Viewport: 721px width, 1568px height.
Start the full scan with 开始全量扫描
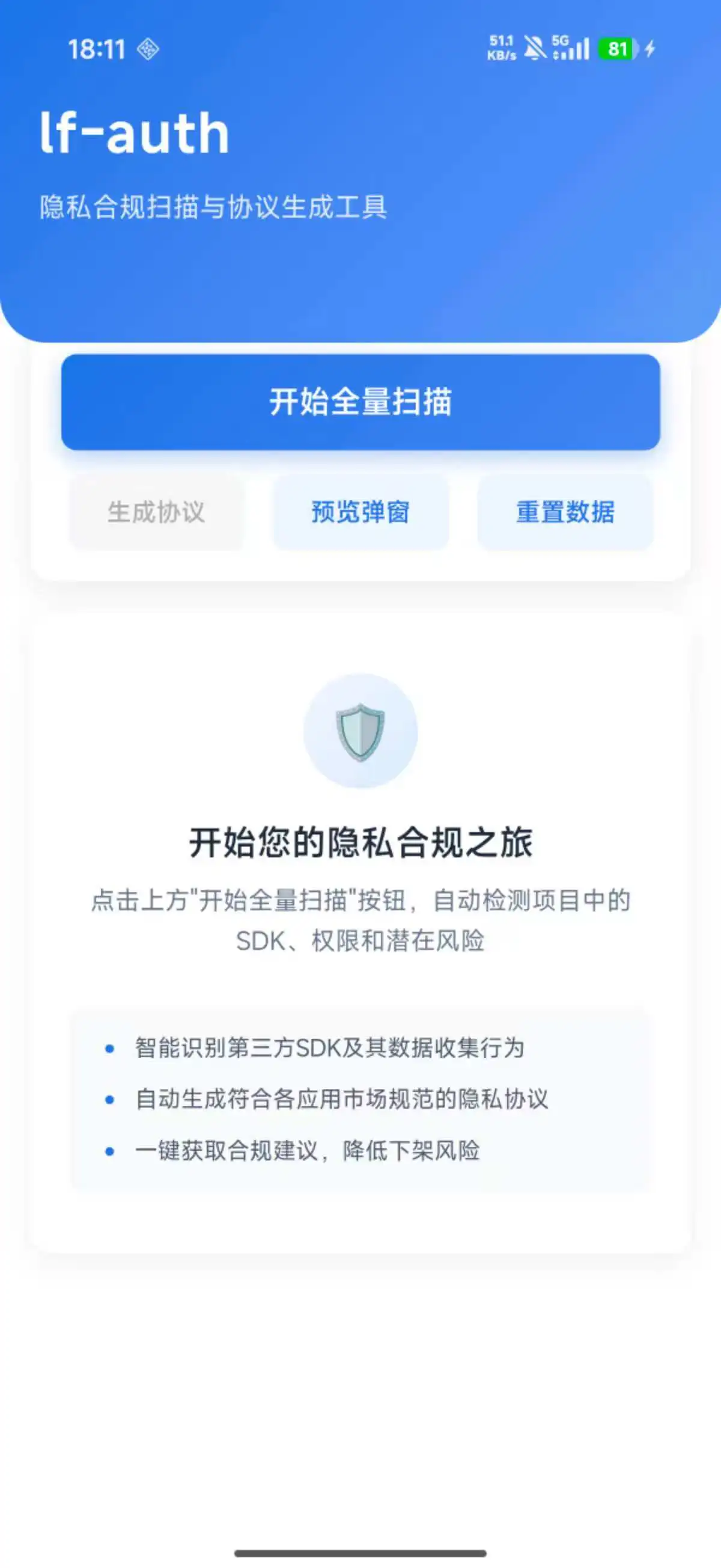360,402
